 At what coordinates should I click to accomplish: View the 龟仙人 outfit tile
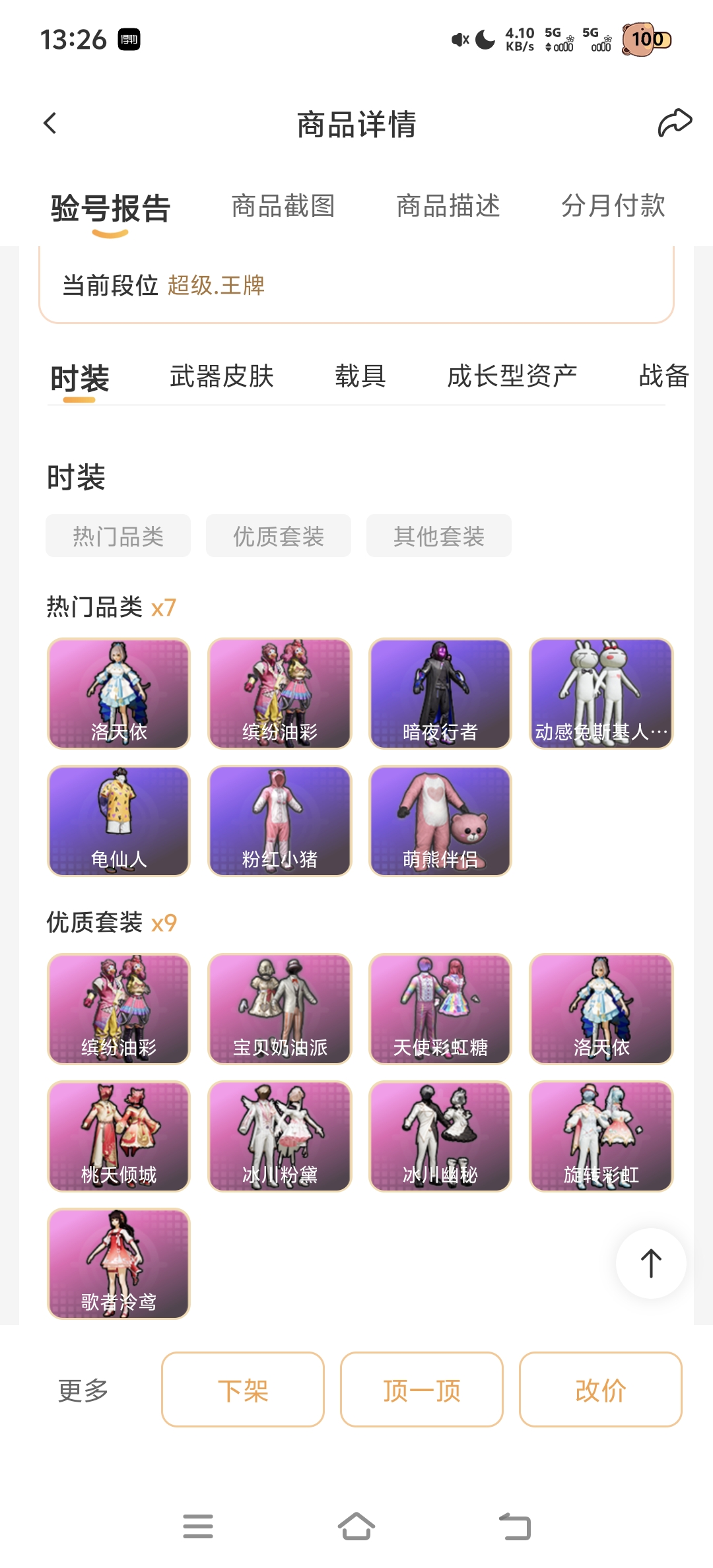(119, 821)
